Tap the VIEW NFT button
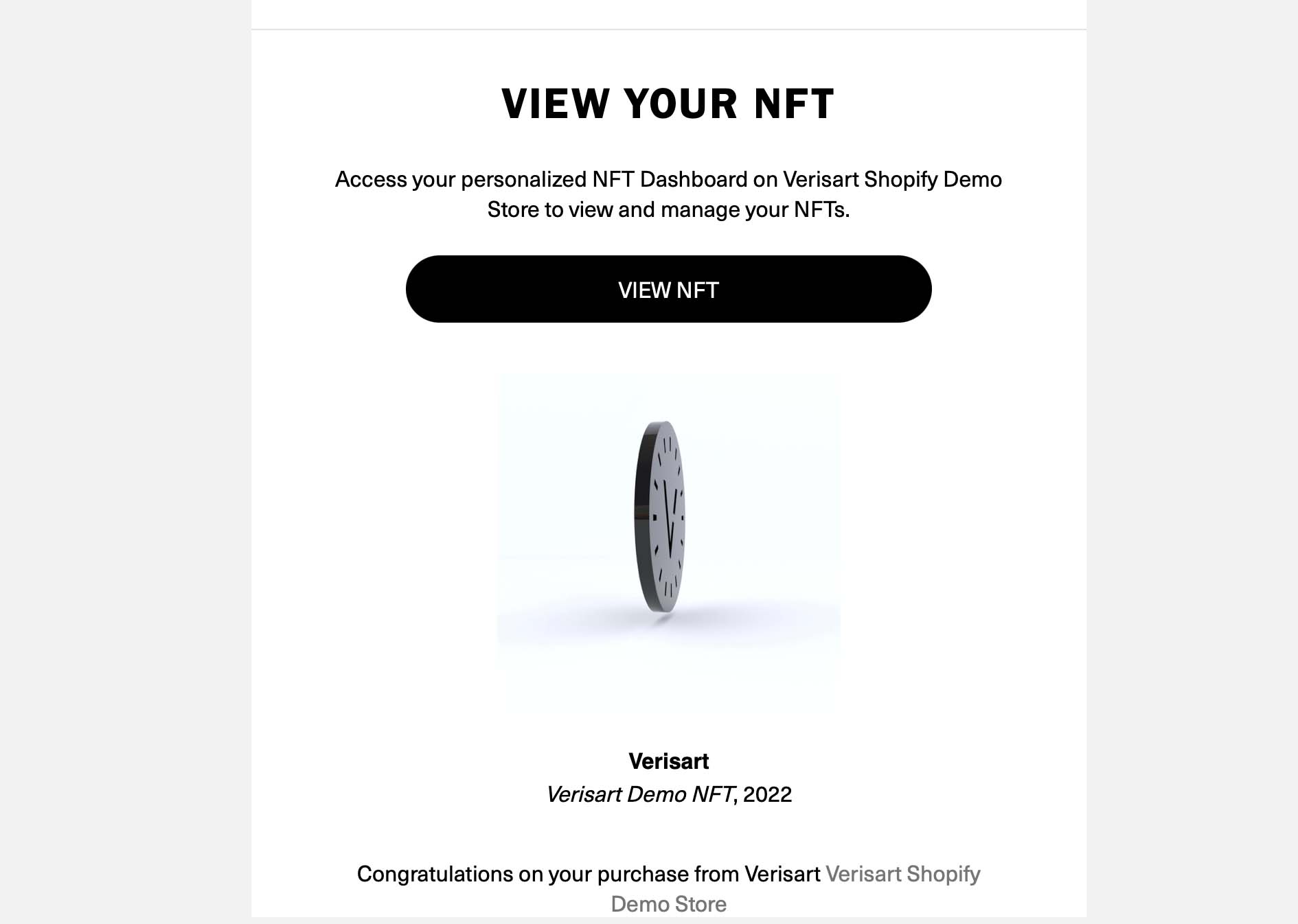This screenshot has height=924, width=1298. [668, 289]
